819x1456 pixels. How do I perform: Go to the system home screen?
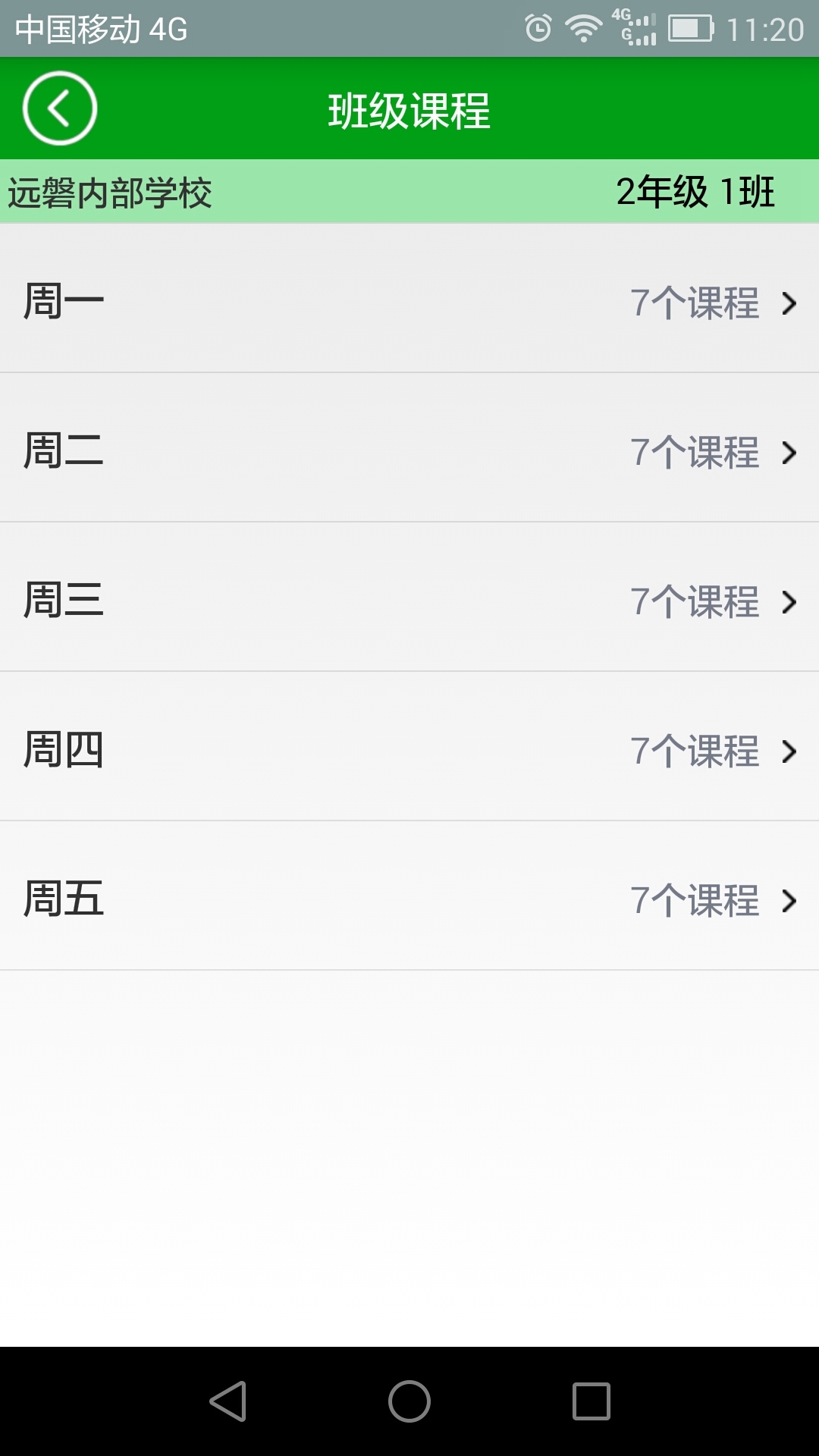[409, 1401]
